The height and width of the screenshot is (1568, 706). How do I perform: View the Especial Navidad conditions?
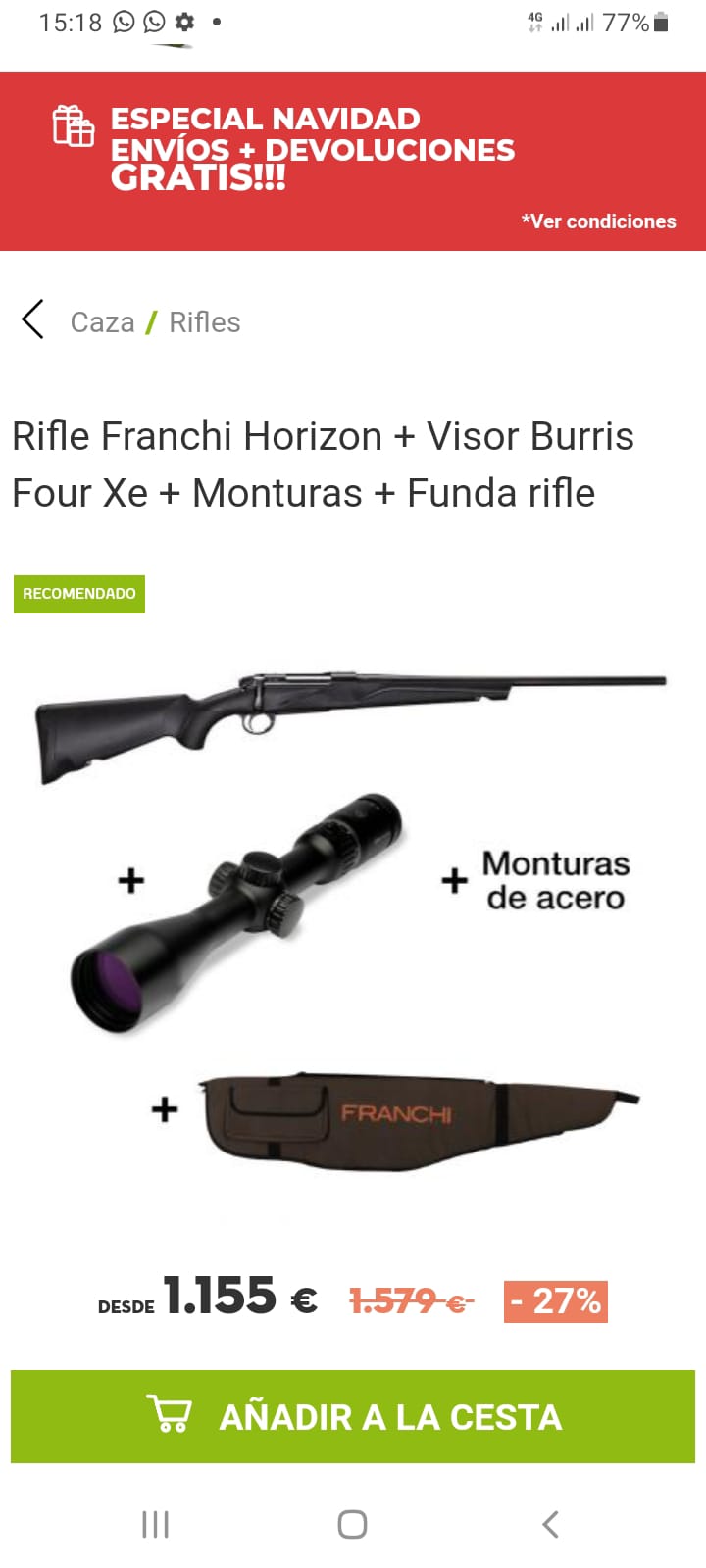point(598,221)
